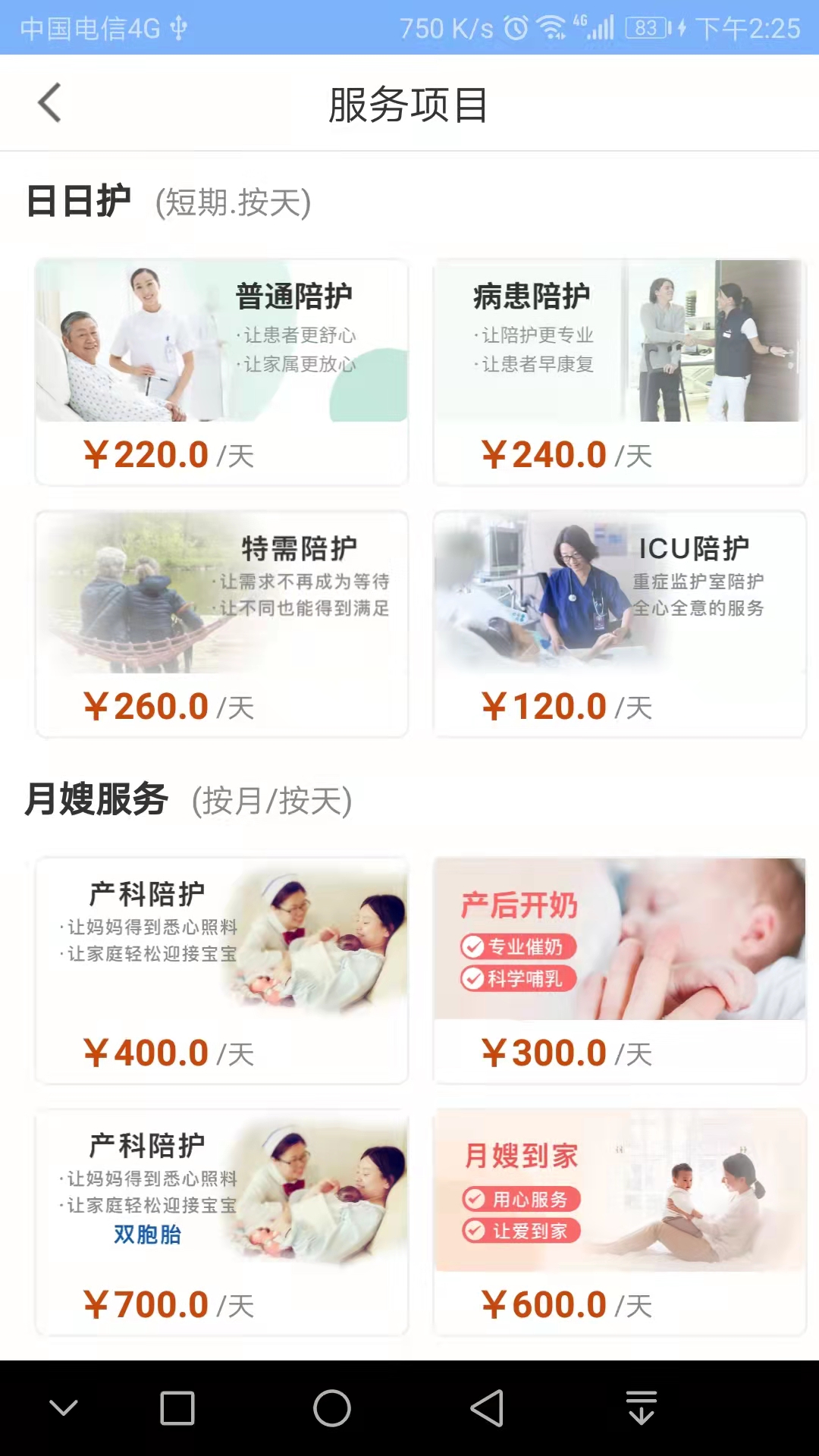Viewport: 819px width, 1456px height.
Task: View the 月嫂到家 ¥600.0 service card
Action: 619,1222
